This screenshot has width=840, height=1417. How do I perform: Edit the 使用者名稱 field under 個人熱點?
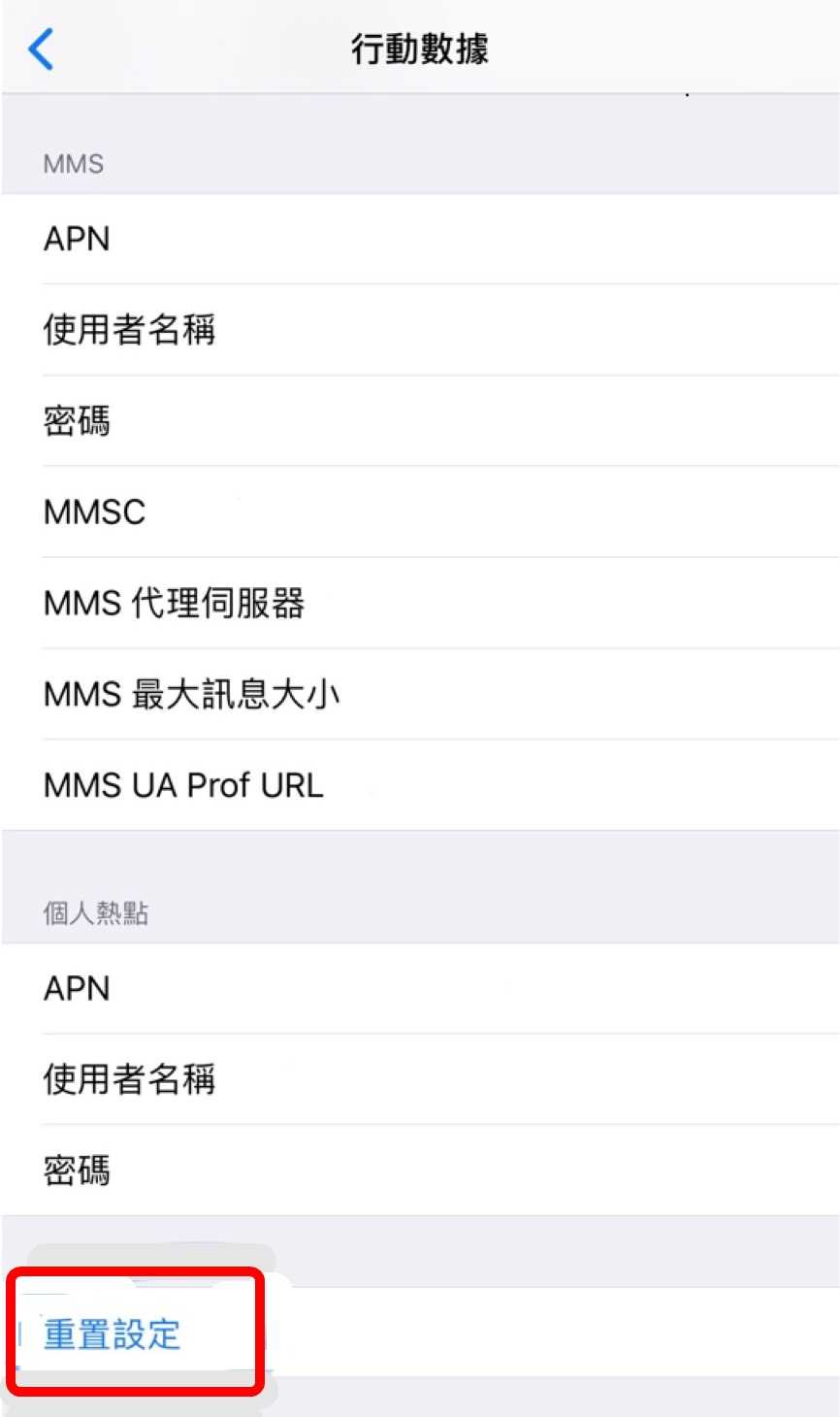tap(420, 1079)
